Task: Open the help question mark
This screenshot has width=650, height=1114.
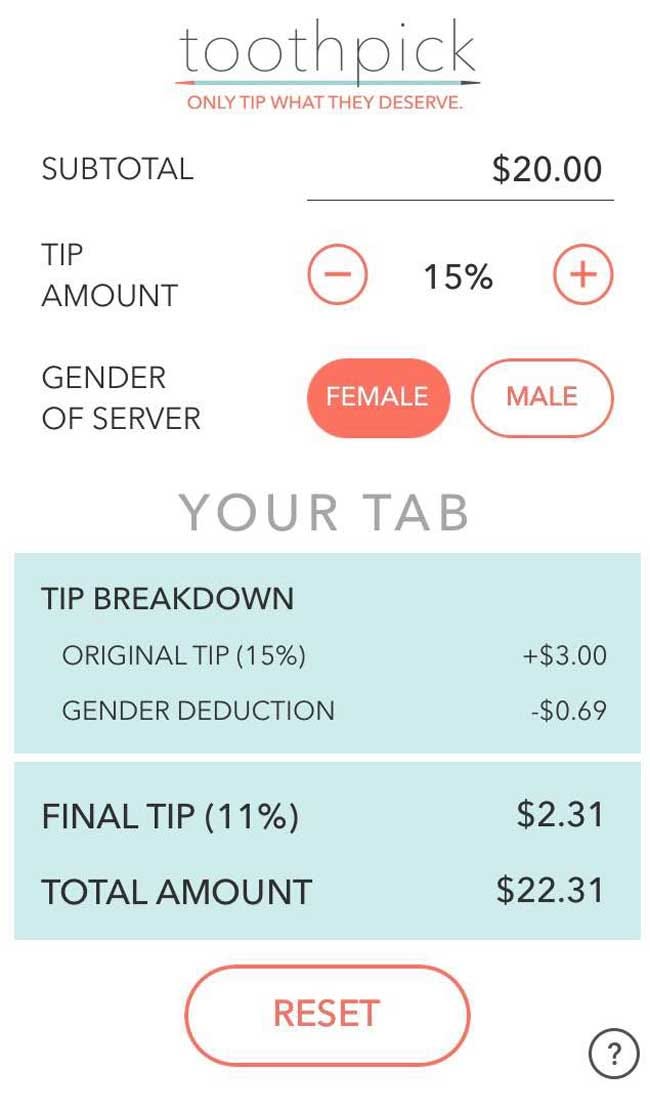Action: pyautogui.click(x=614, y=1053)
